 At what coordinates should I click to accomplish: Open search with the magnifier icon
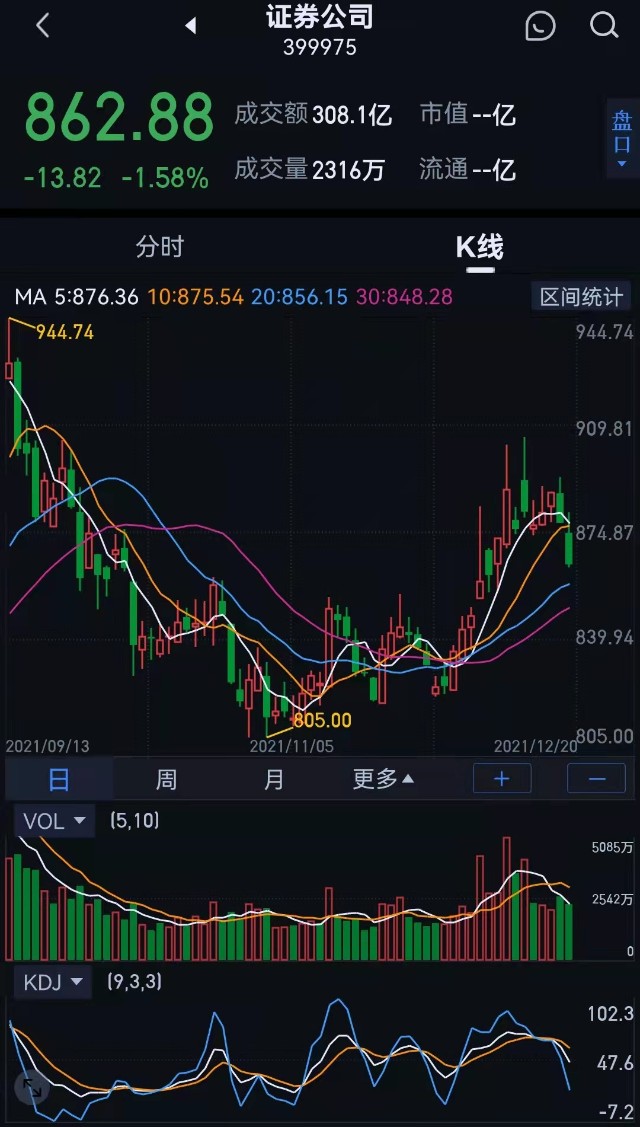point(604,26)
